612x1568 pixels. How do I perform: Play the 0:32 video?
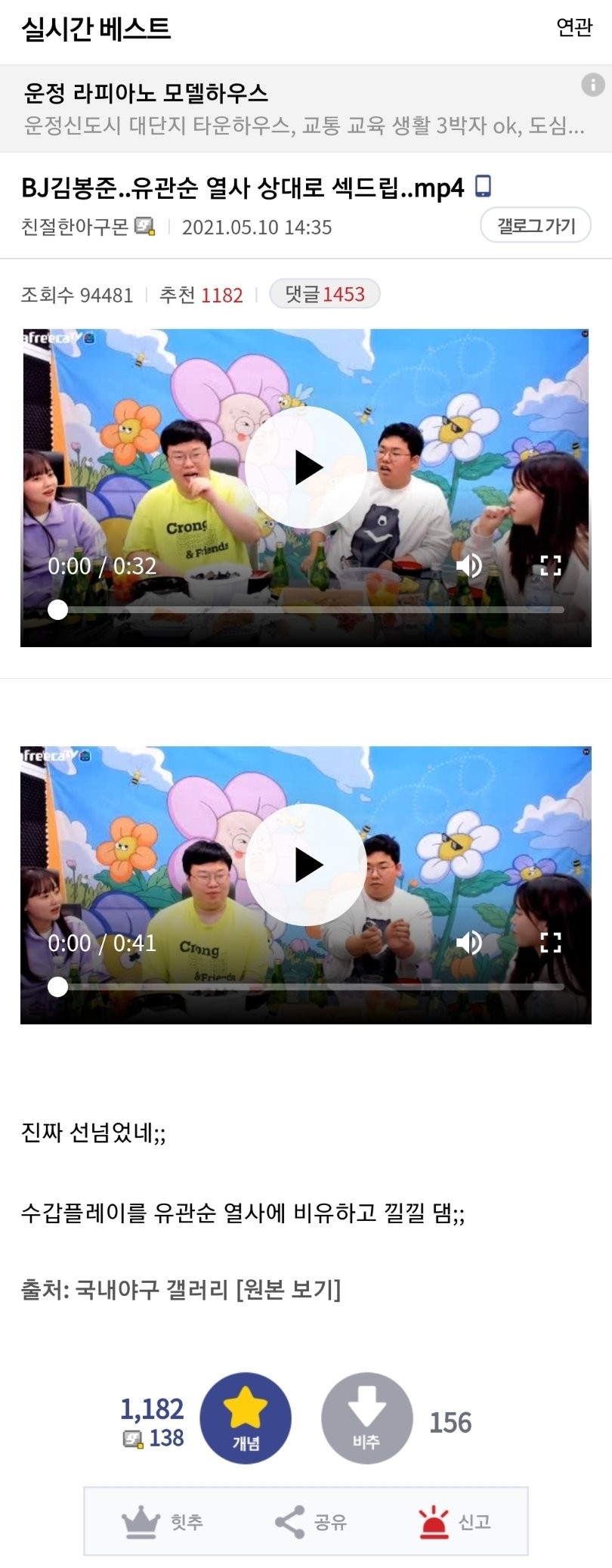pyautogui.click(x=305, y=467)
